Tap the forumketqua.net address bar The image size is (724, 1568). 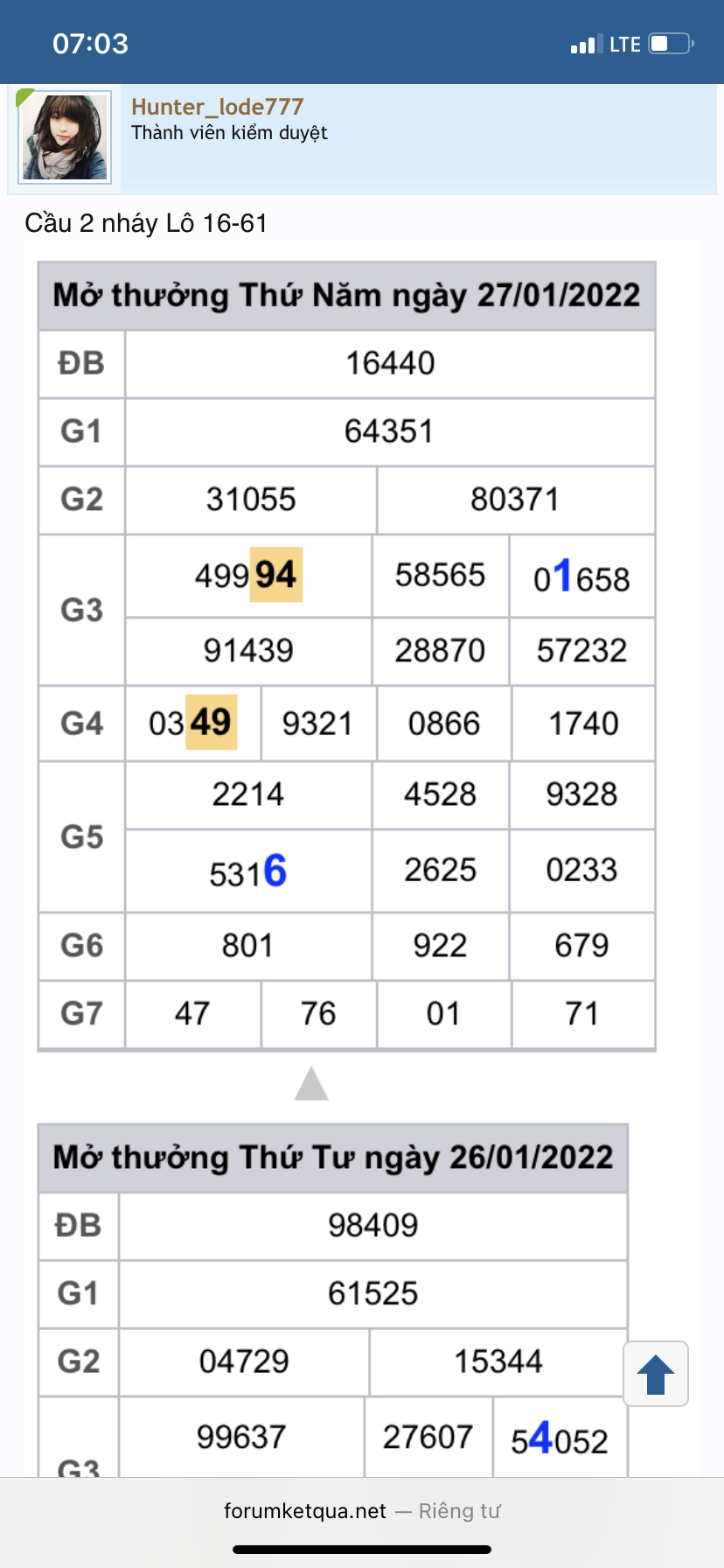[362, 1511]
